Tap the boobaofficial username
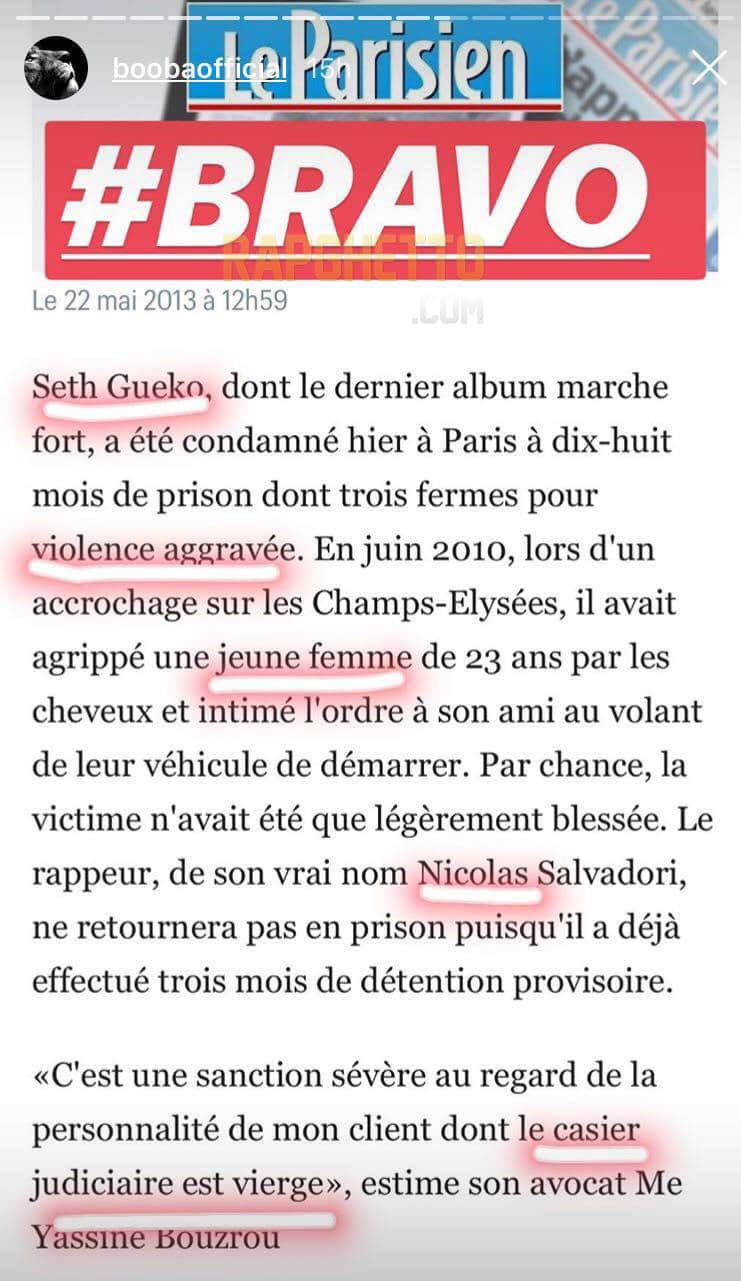741x1281 pixels. click(x=200, y=69)
